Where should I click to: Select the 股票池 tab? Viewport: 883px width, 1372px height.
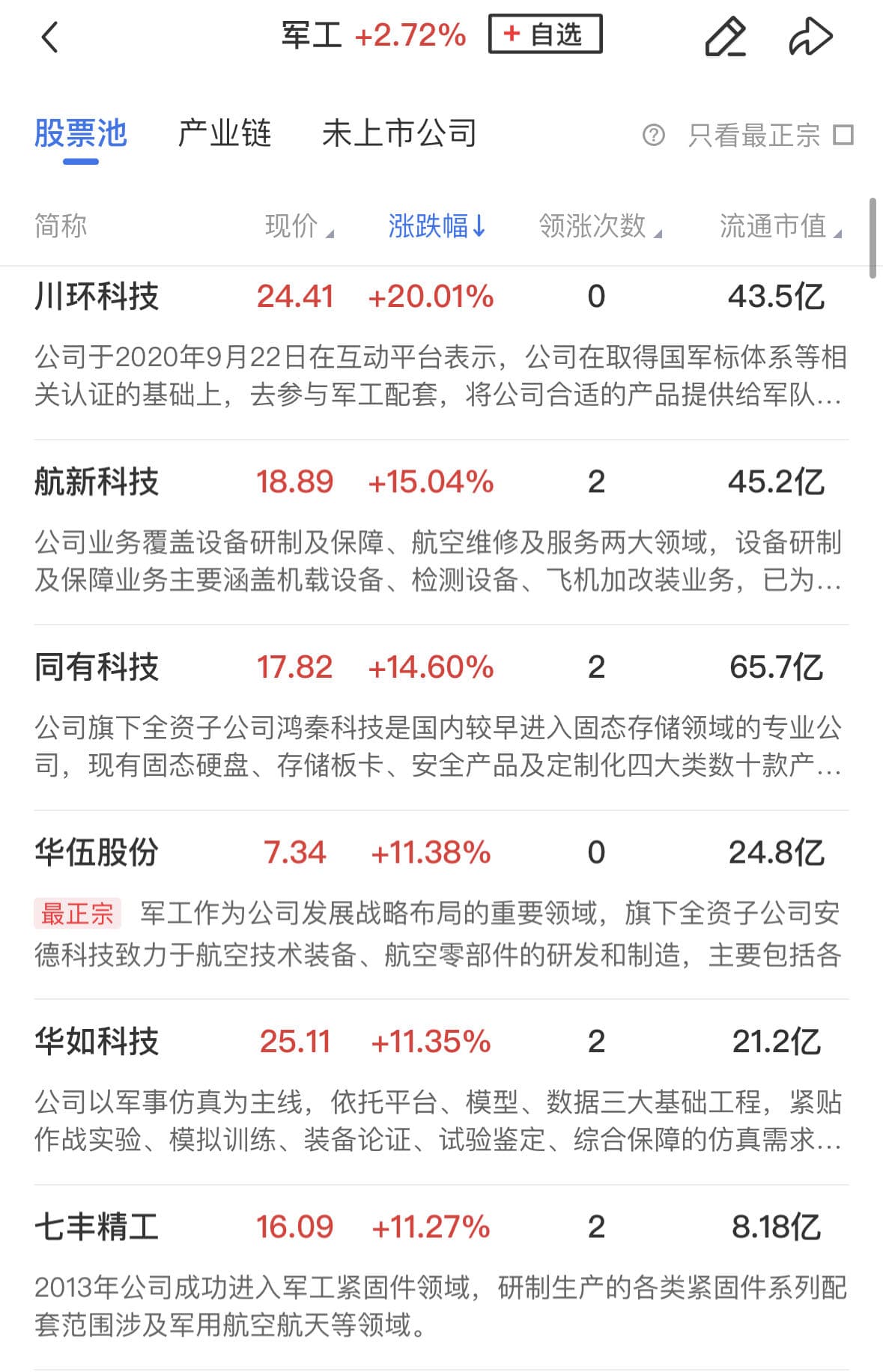(x=81, y=134)
